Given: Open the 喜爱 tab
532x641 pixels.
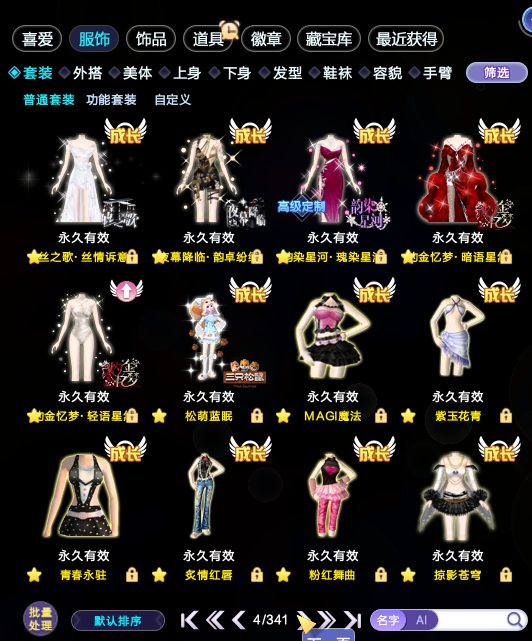Looking at the screenshot, I should pyautogui.click(x=37, y=39).
